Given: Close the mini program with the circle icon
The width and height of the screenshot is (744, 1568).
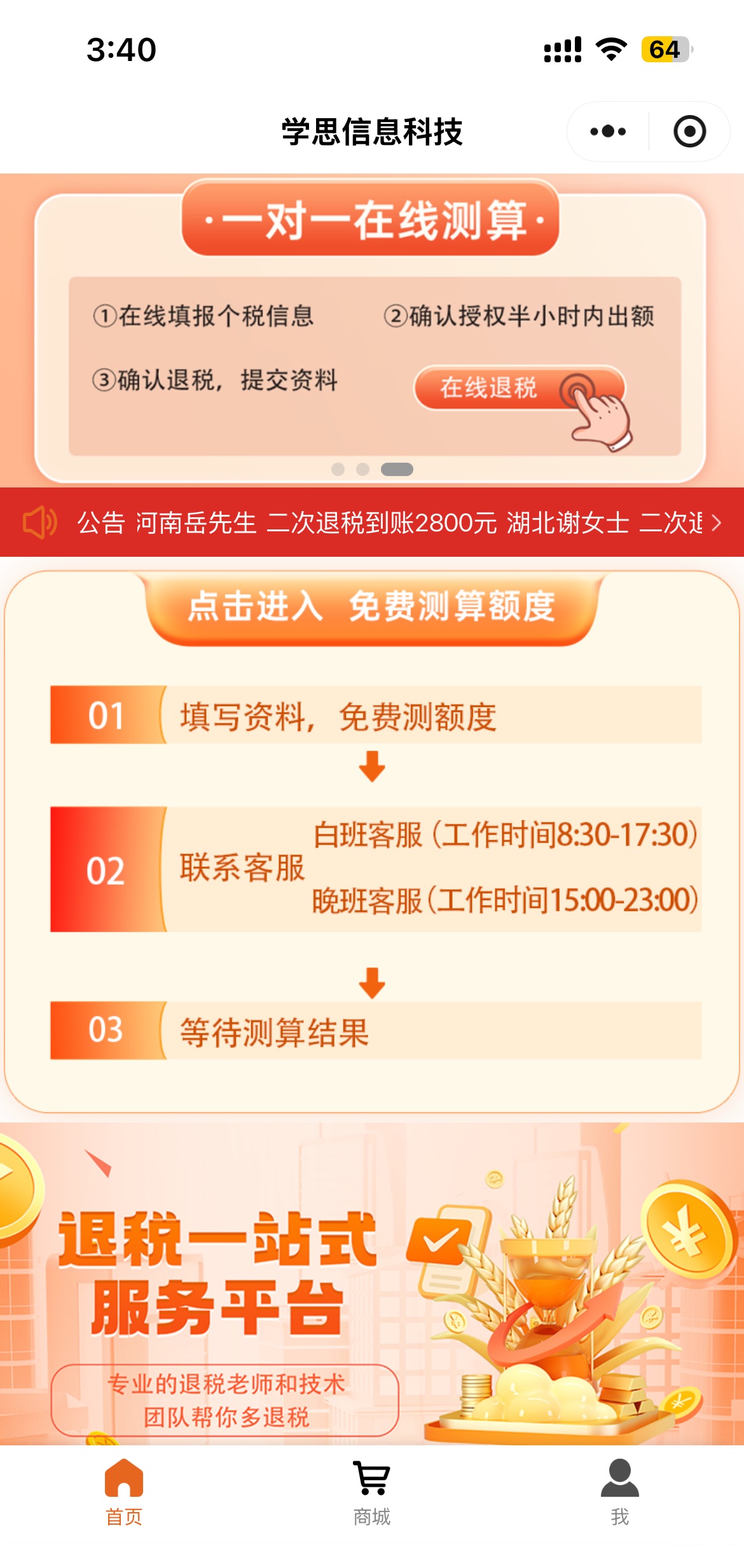Looking at the screenshot, I should tap(689, 132).
